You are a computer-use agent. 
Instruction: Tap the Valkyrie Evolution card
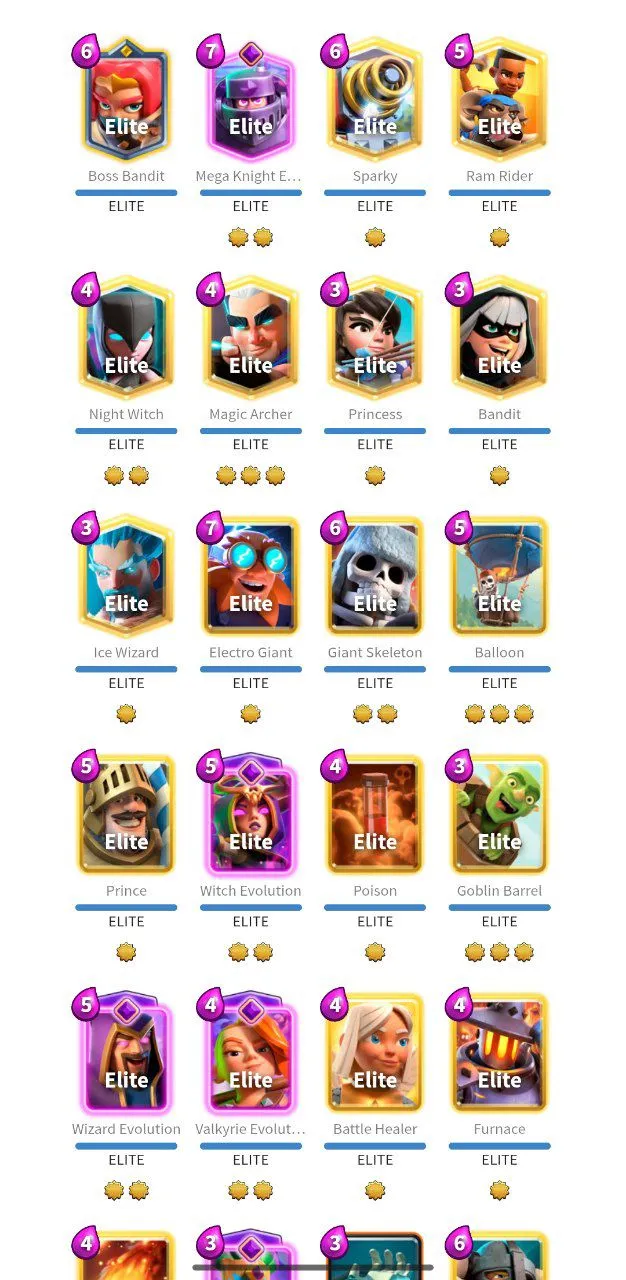coord(250,1053)
